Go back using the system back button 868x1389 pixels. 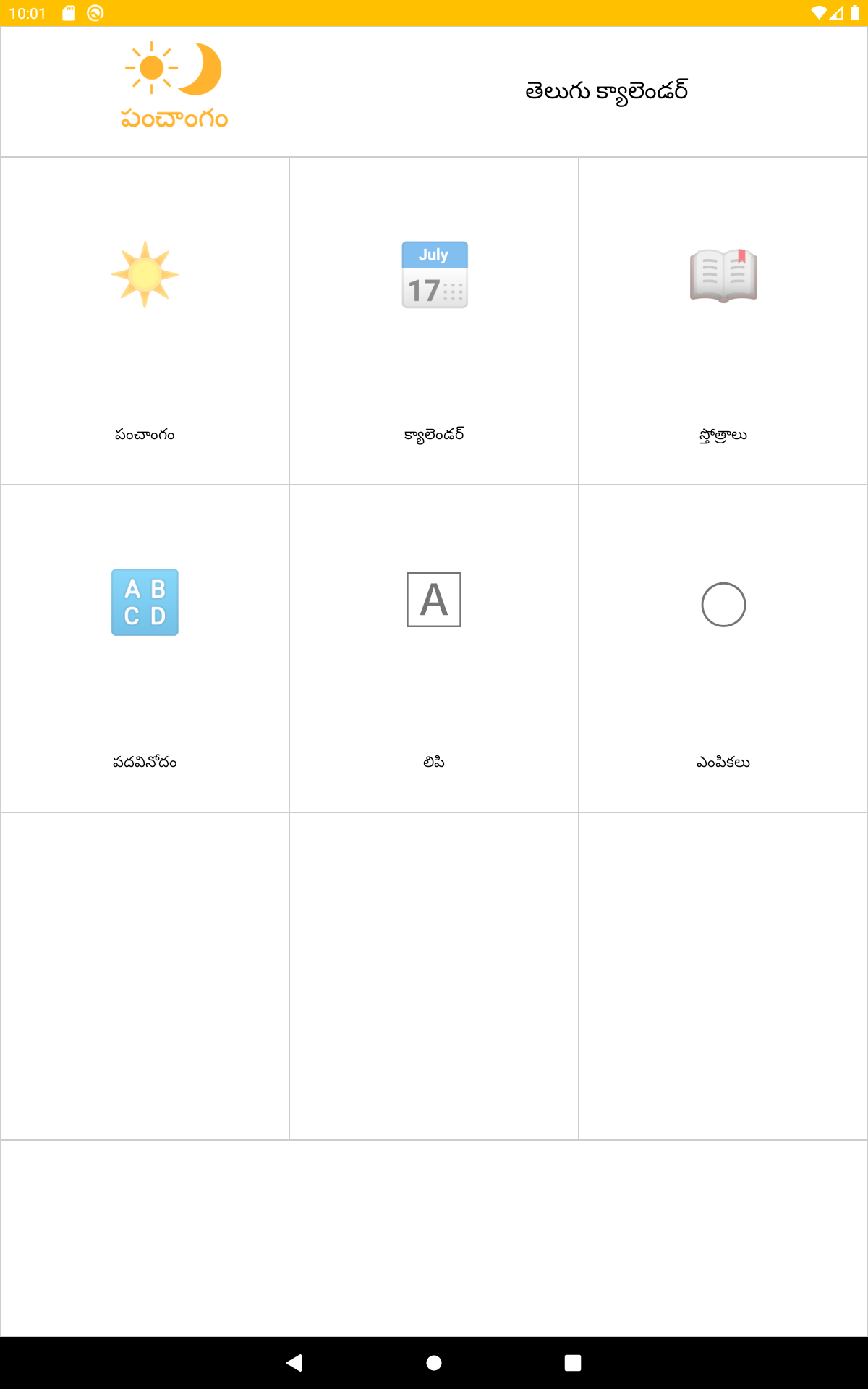(294, 1363)
